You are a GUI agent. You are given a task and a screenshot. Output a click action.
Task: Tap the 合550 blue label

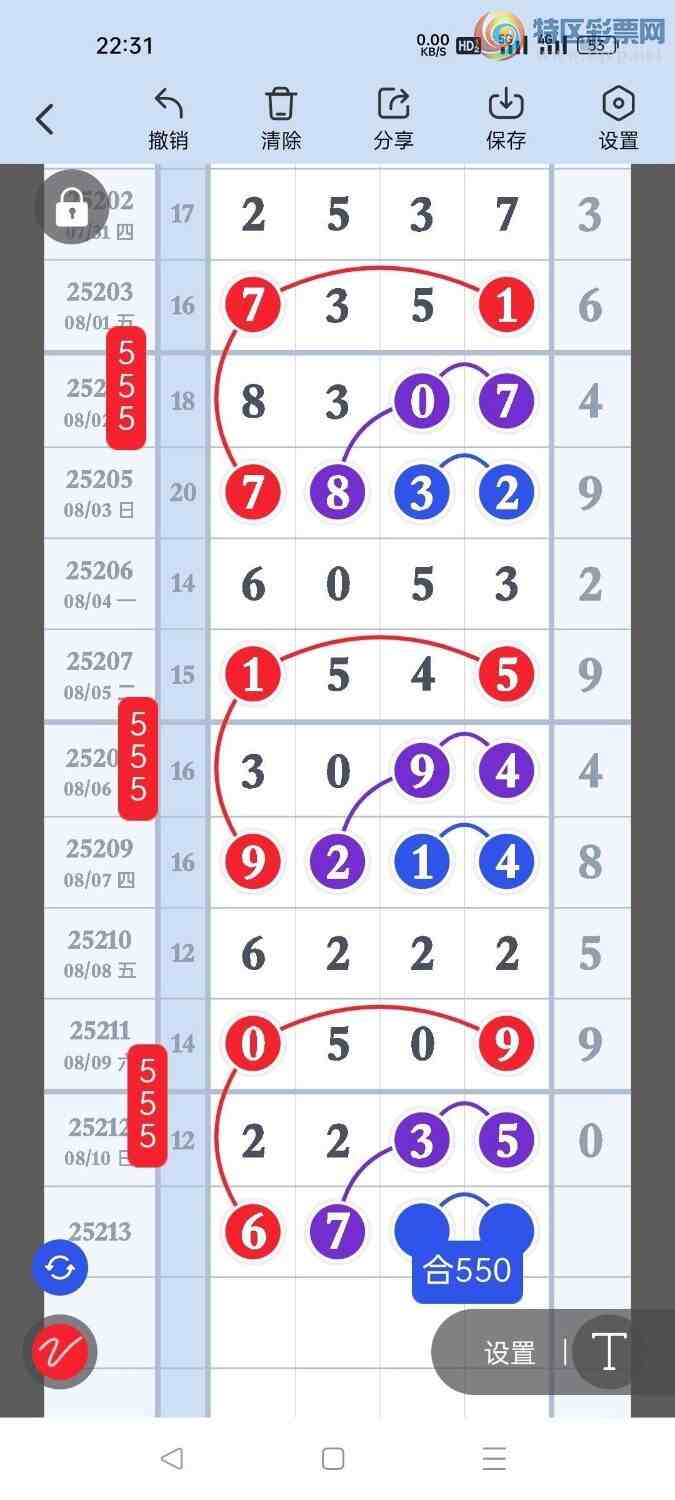pyautogui.click(x=467, y=1271)
